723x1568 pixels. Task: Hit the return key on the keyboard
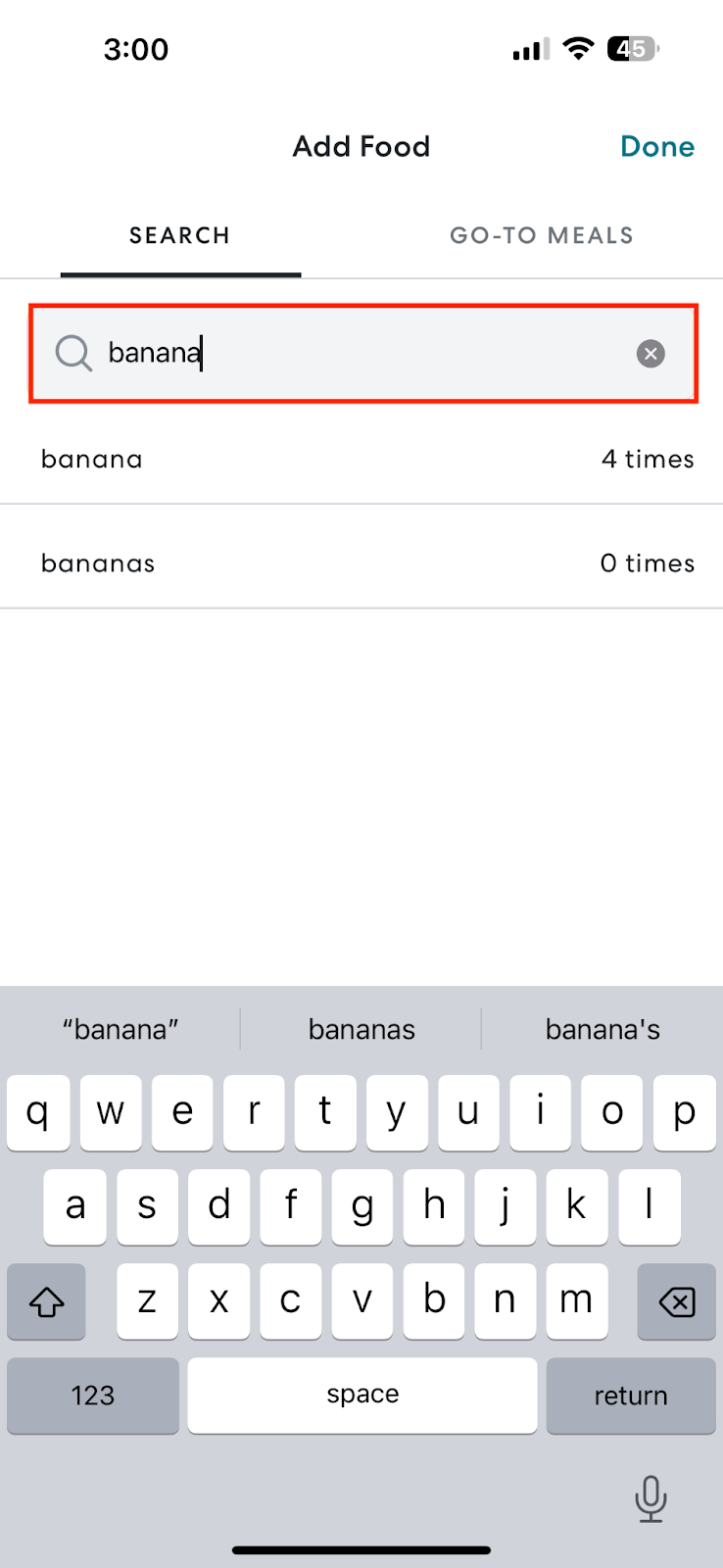point(631,1396)
